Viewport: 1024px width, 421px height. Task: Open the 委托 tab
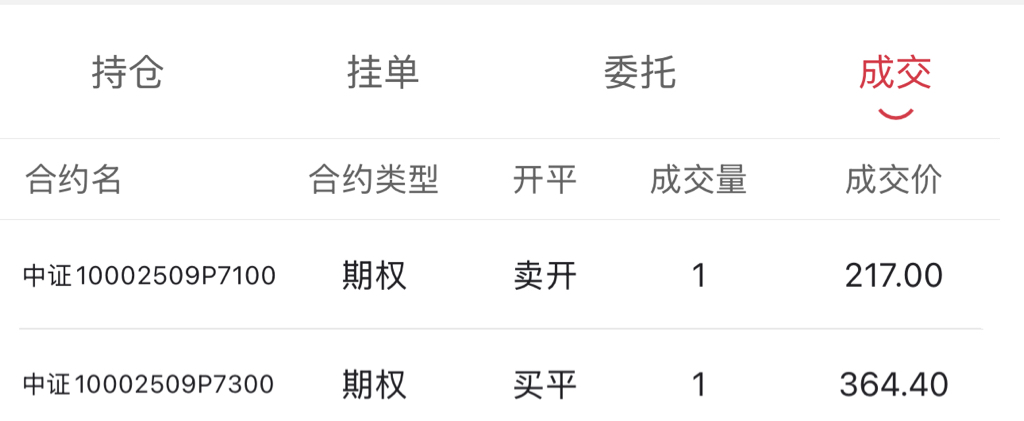(x=639, y=73)
